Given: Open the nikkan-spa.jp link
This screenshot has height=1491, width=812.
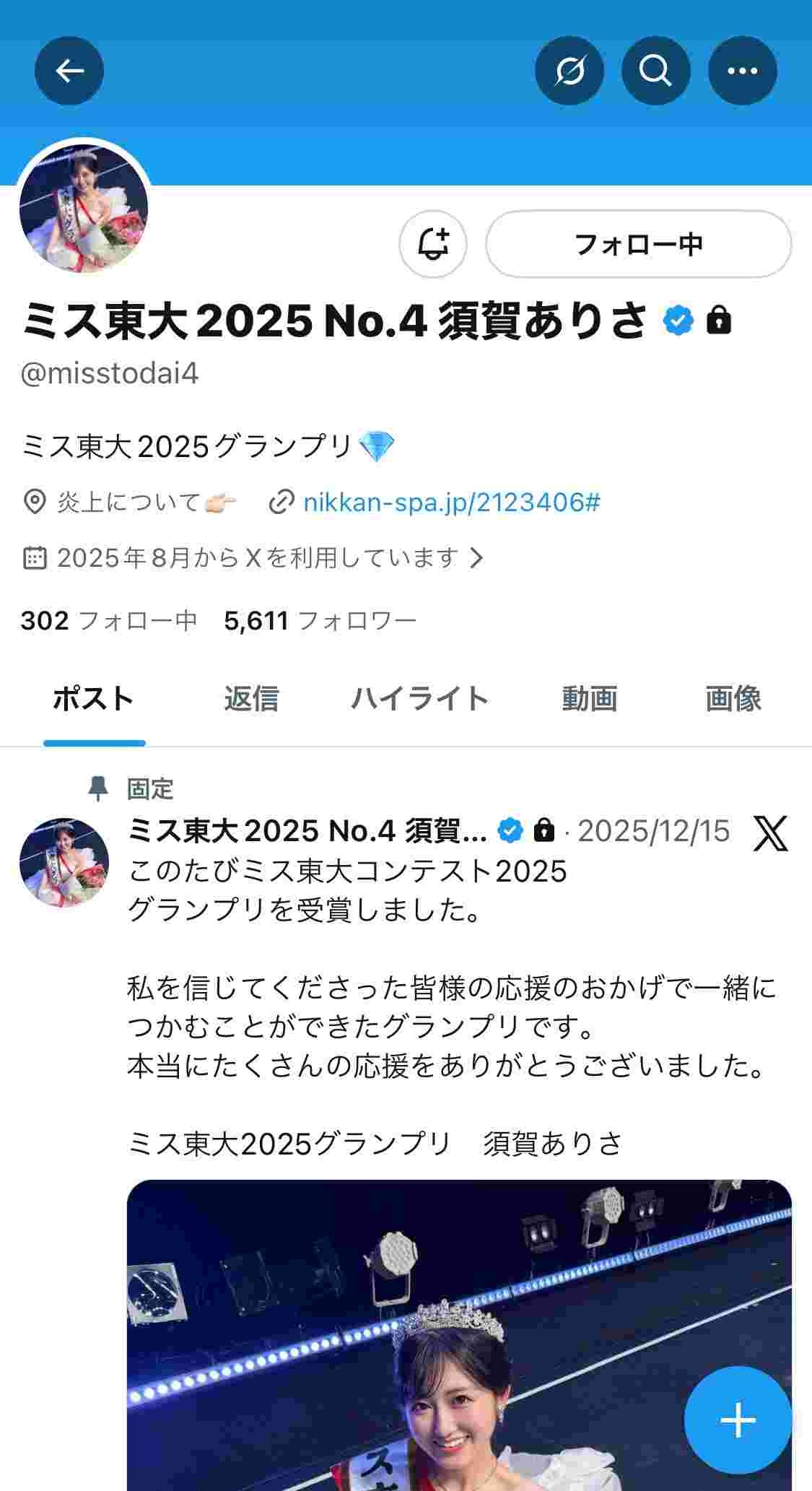Looking at the screenshot, I should (x=451, y=502).
